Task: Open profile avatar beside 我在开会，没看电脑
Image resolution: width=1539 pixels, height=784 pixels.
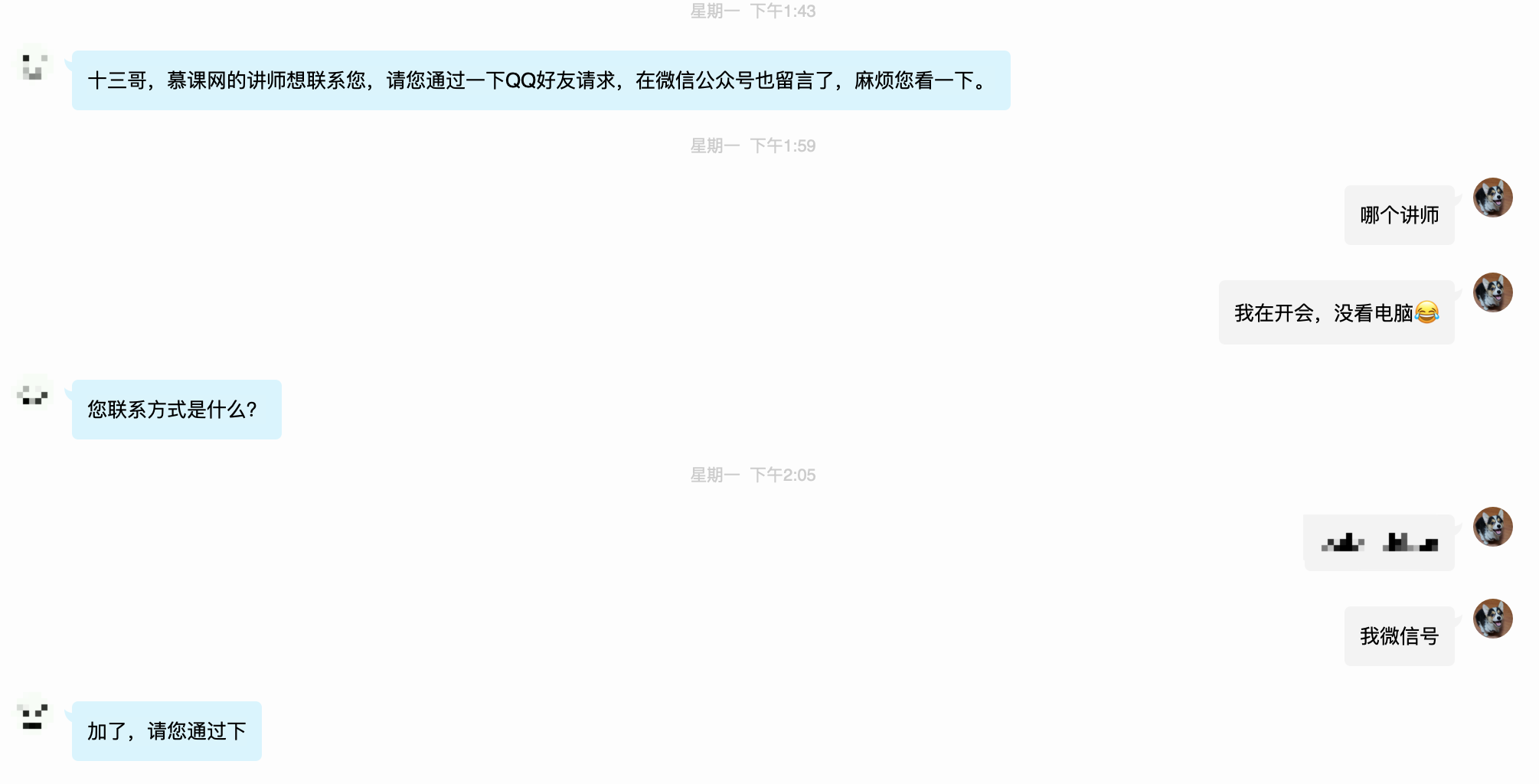Action: pyautogui.click(x=1492, y=292)
